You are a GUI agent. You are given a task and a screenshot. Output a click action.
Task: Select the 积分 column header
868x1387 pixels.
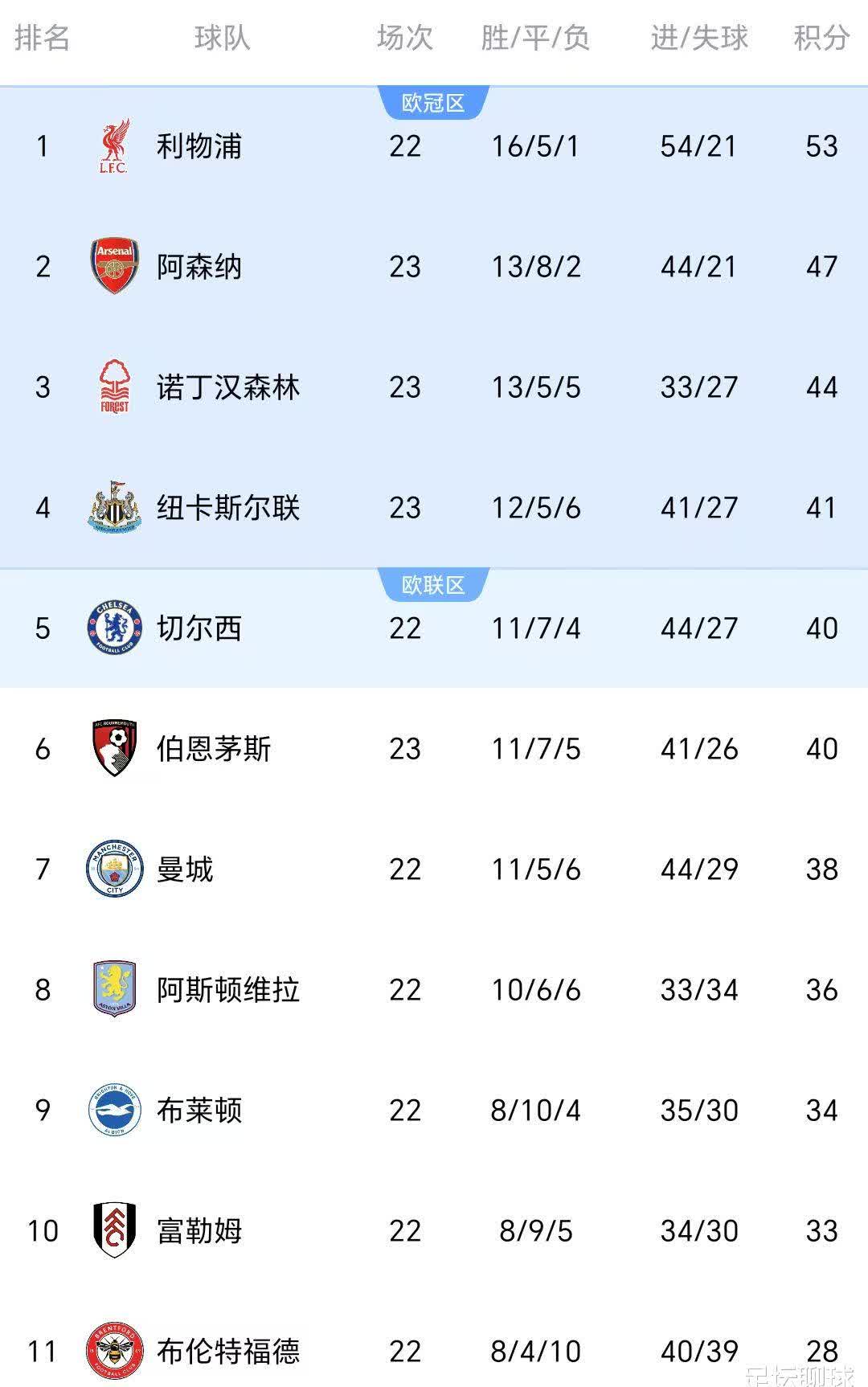pos(821,36)
